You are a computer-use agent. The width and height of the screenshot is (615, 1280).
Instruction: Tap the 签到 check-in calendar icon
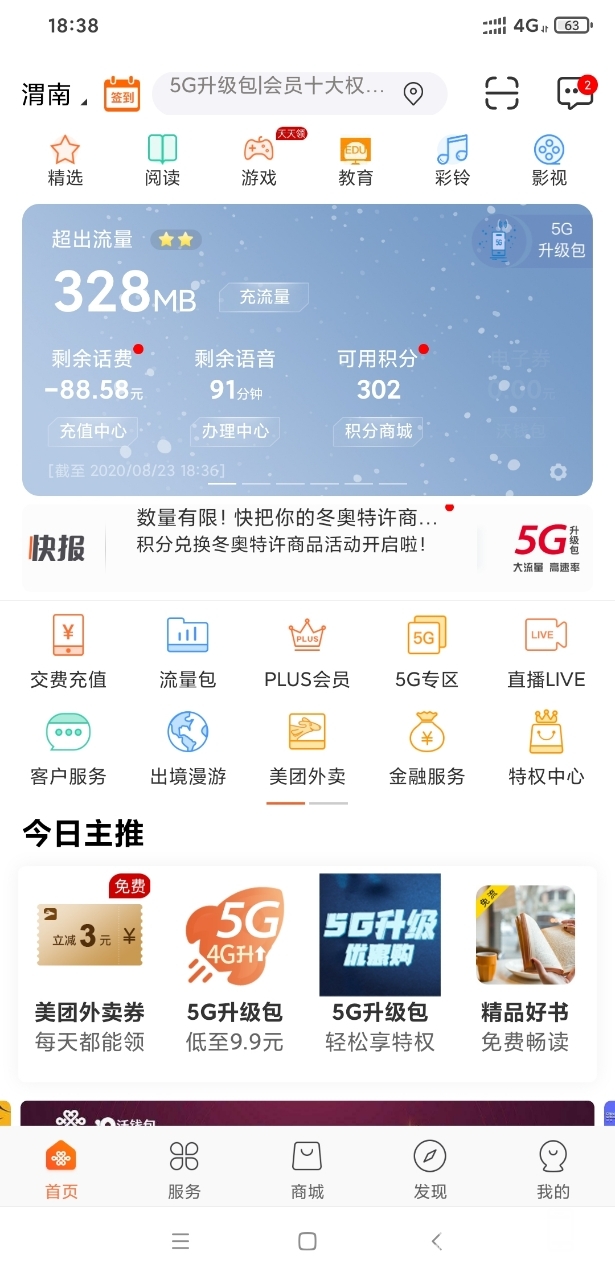click(122, 94)
